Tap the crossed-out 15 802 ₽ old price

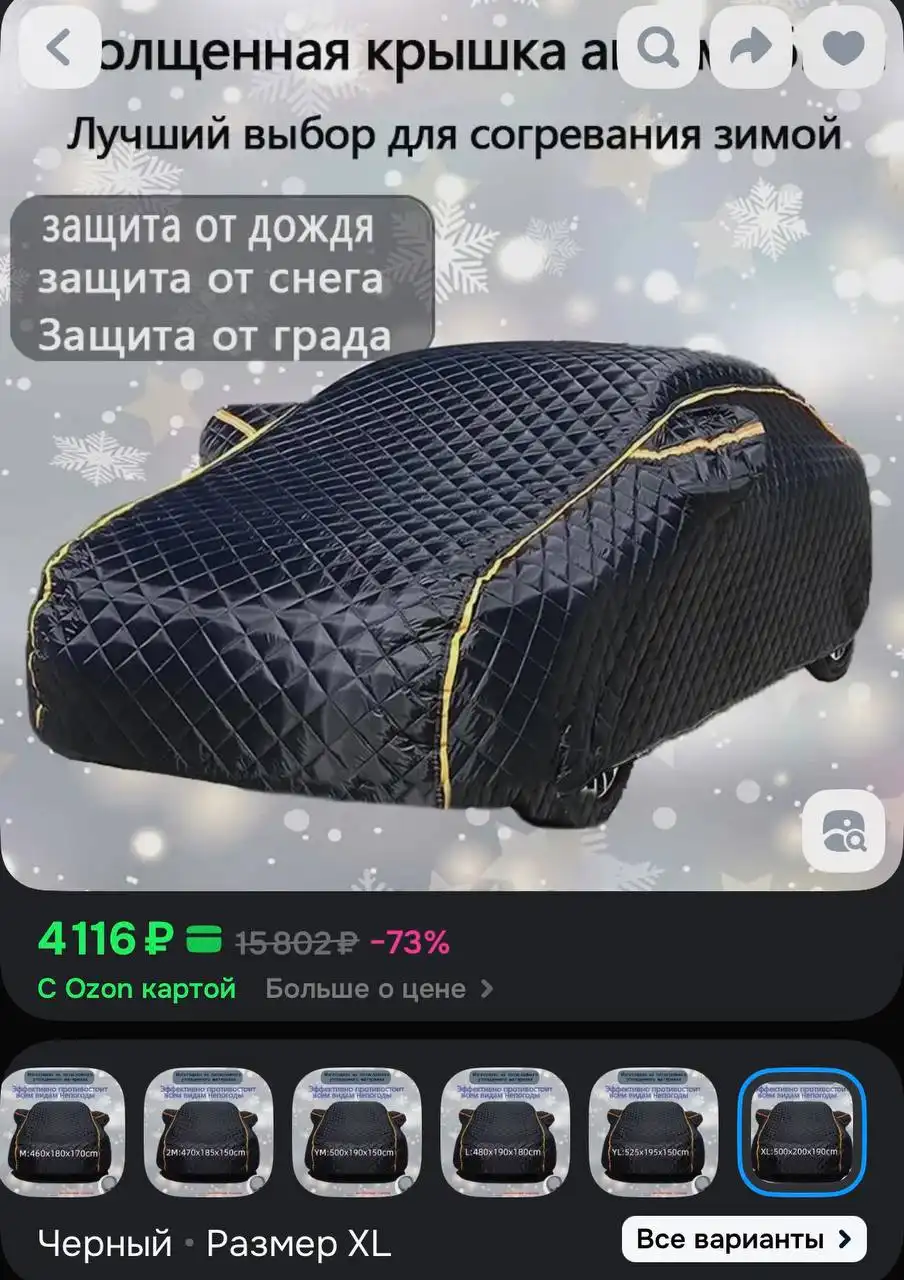coord(291,941)
